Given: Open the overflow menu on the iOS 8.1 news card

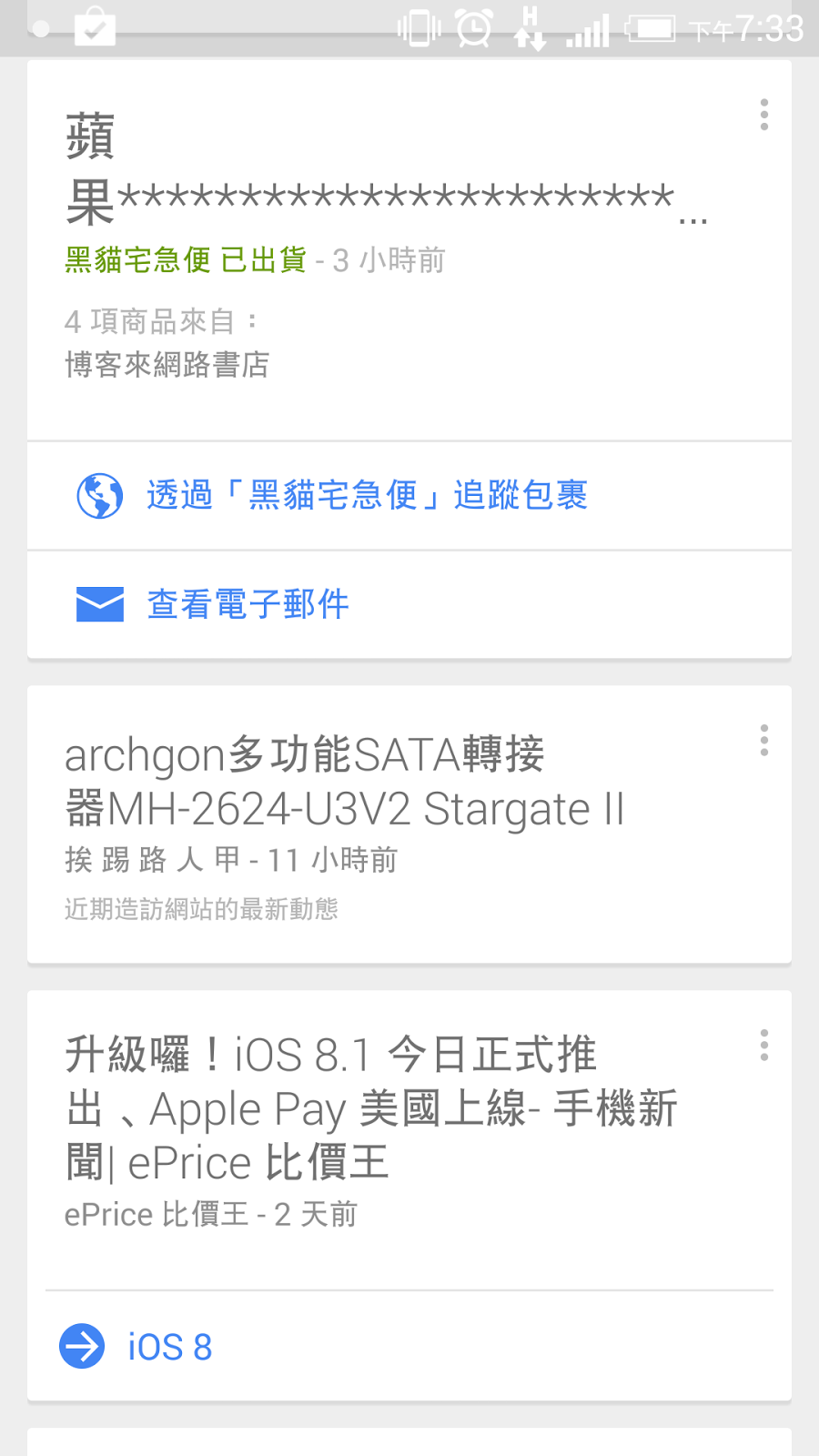Looking at the screenshot, I should pos(763,1046).
